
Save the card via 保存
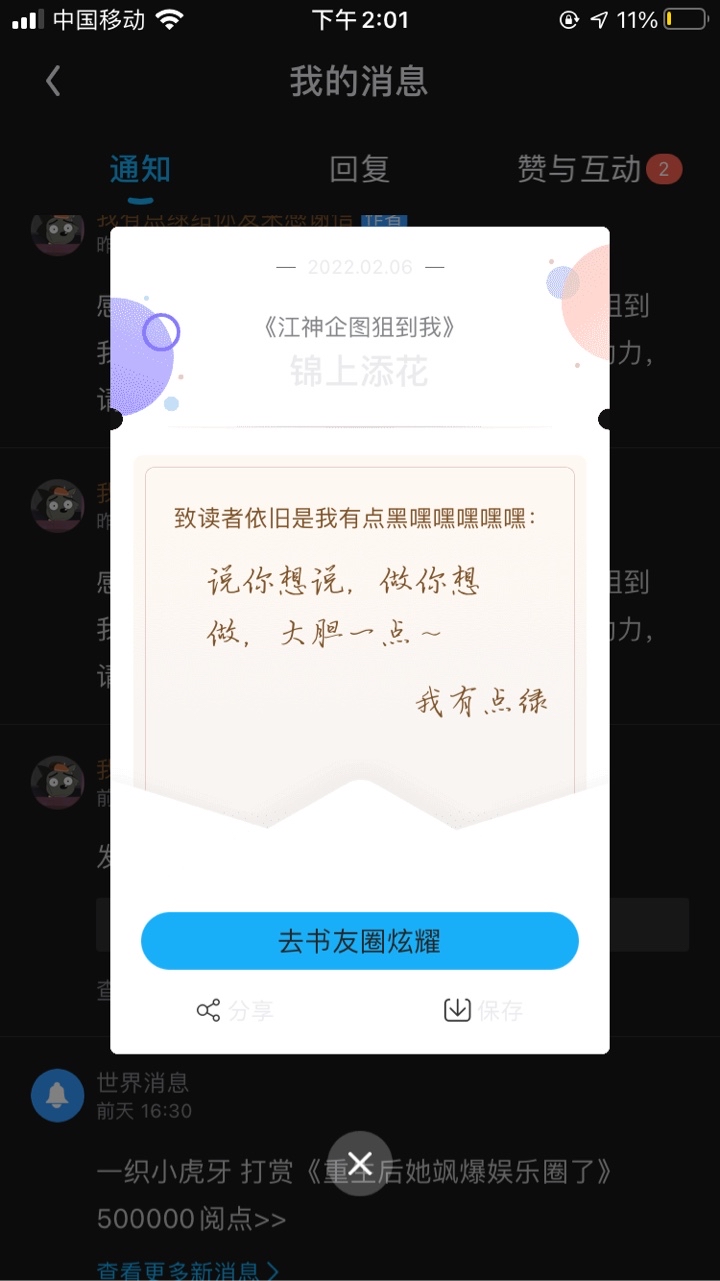(483, 1010)
